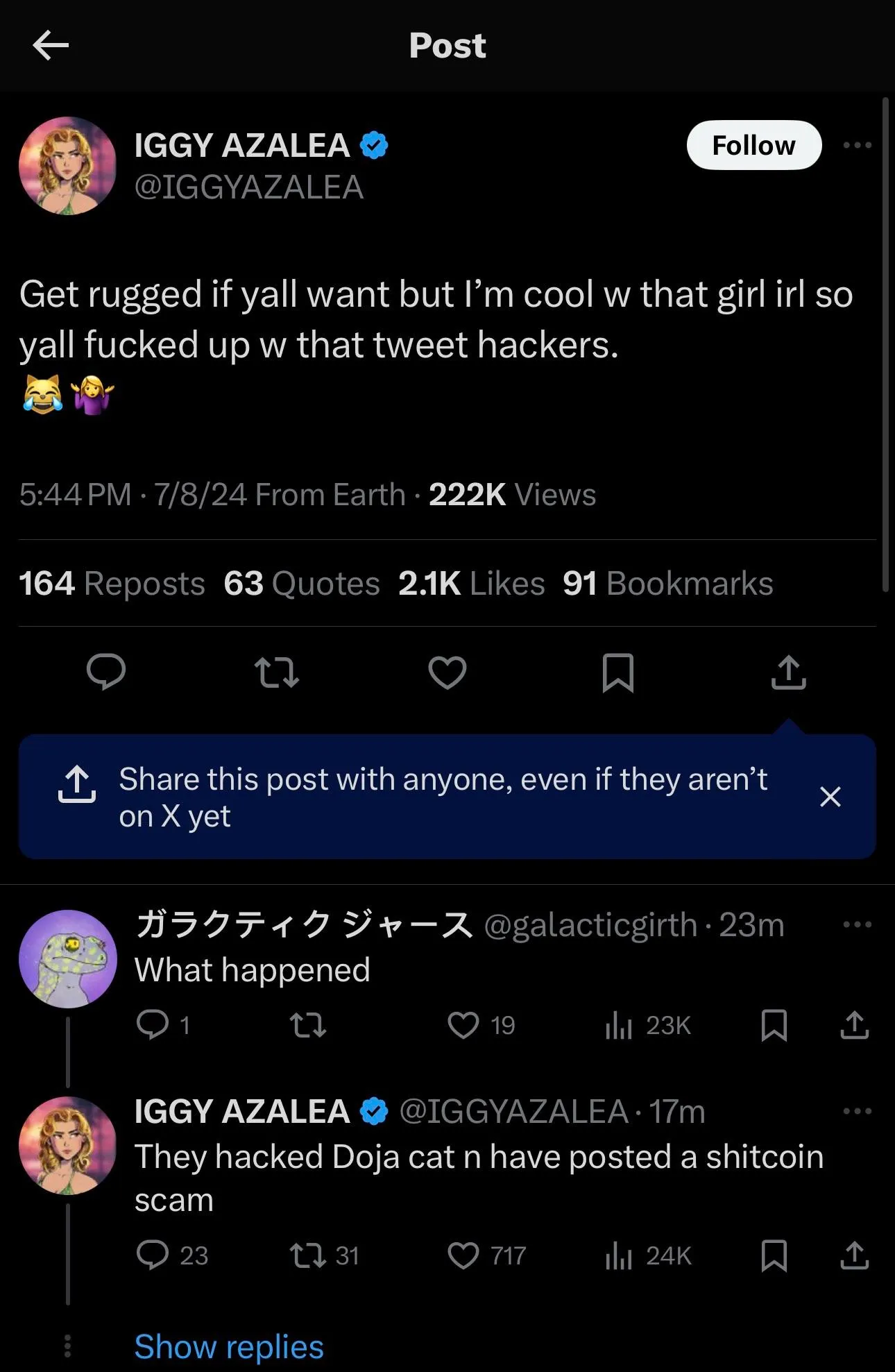Like @galacticgirth's 'What happened' reply

pos(466,1027)
